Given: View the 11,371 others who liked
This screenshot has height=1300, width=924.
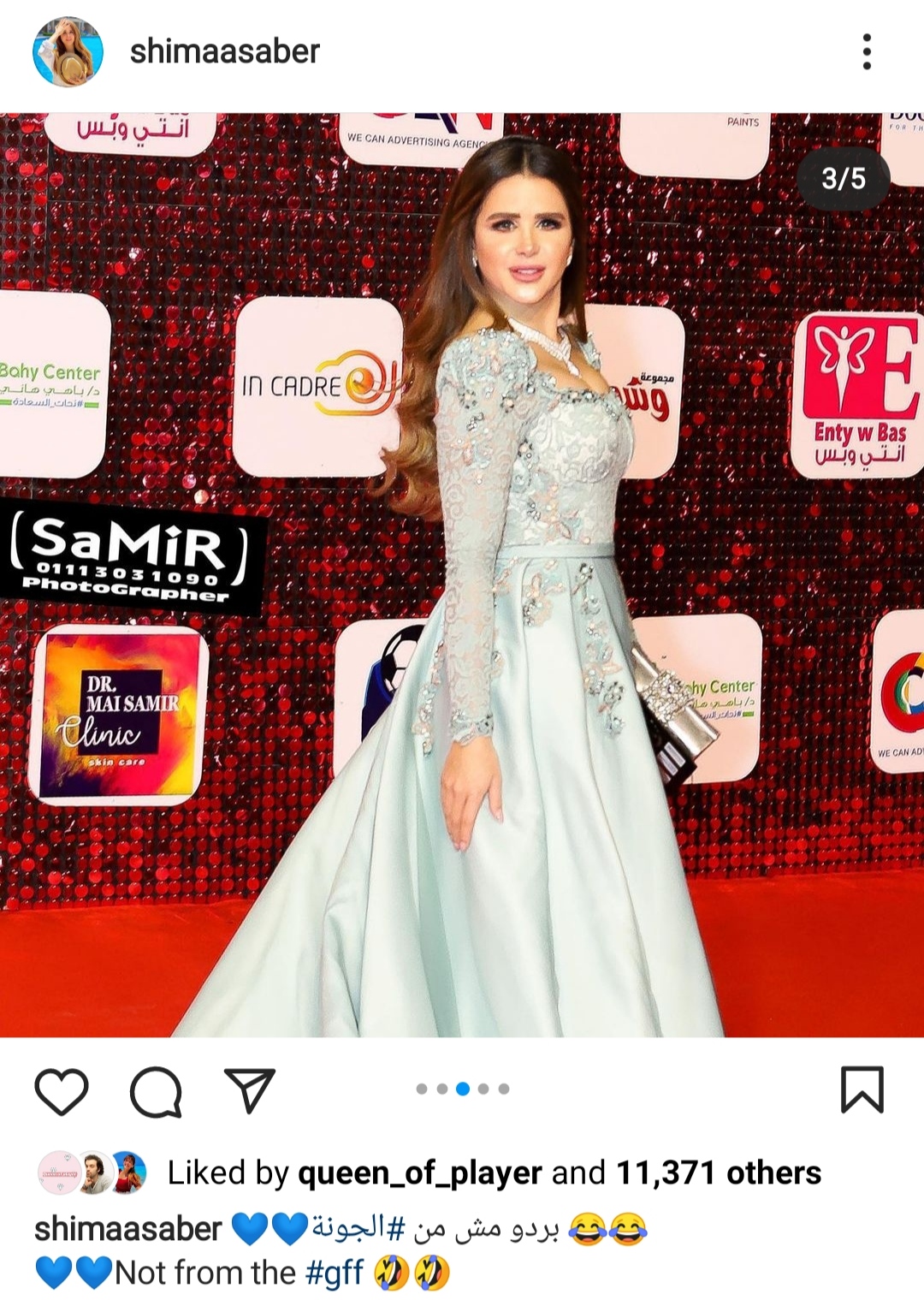Looking at the screenshot, I should pyautogui.click(x=718, y=1172).
